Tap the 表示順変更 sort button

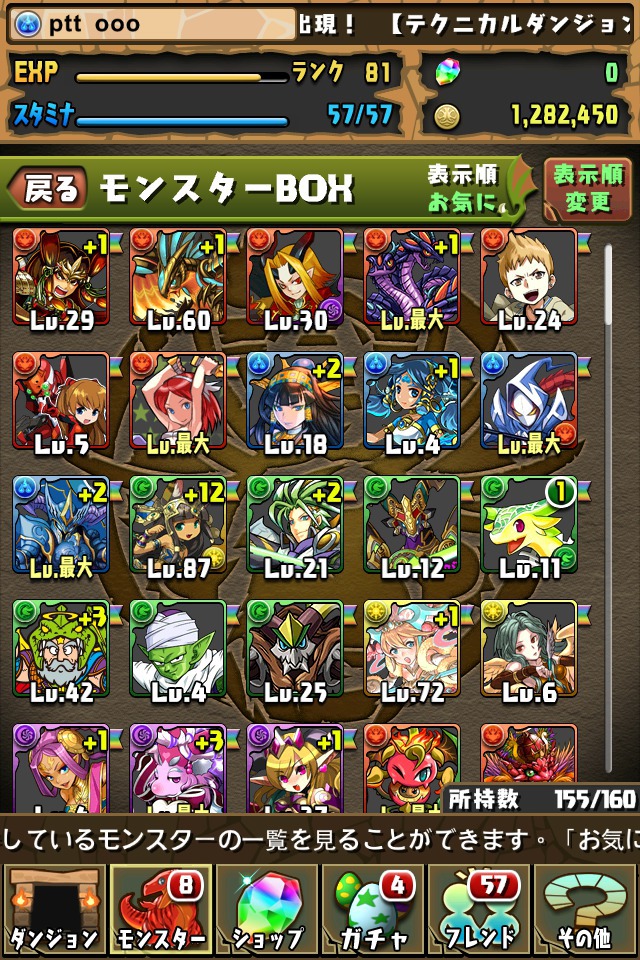coord(587,189)
